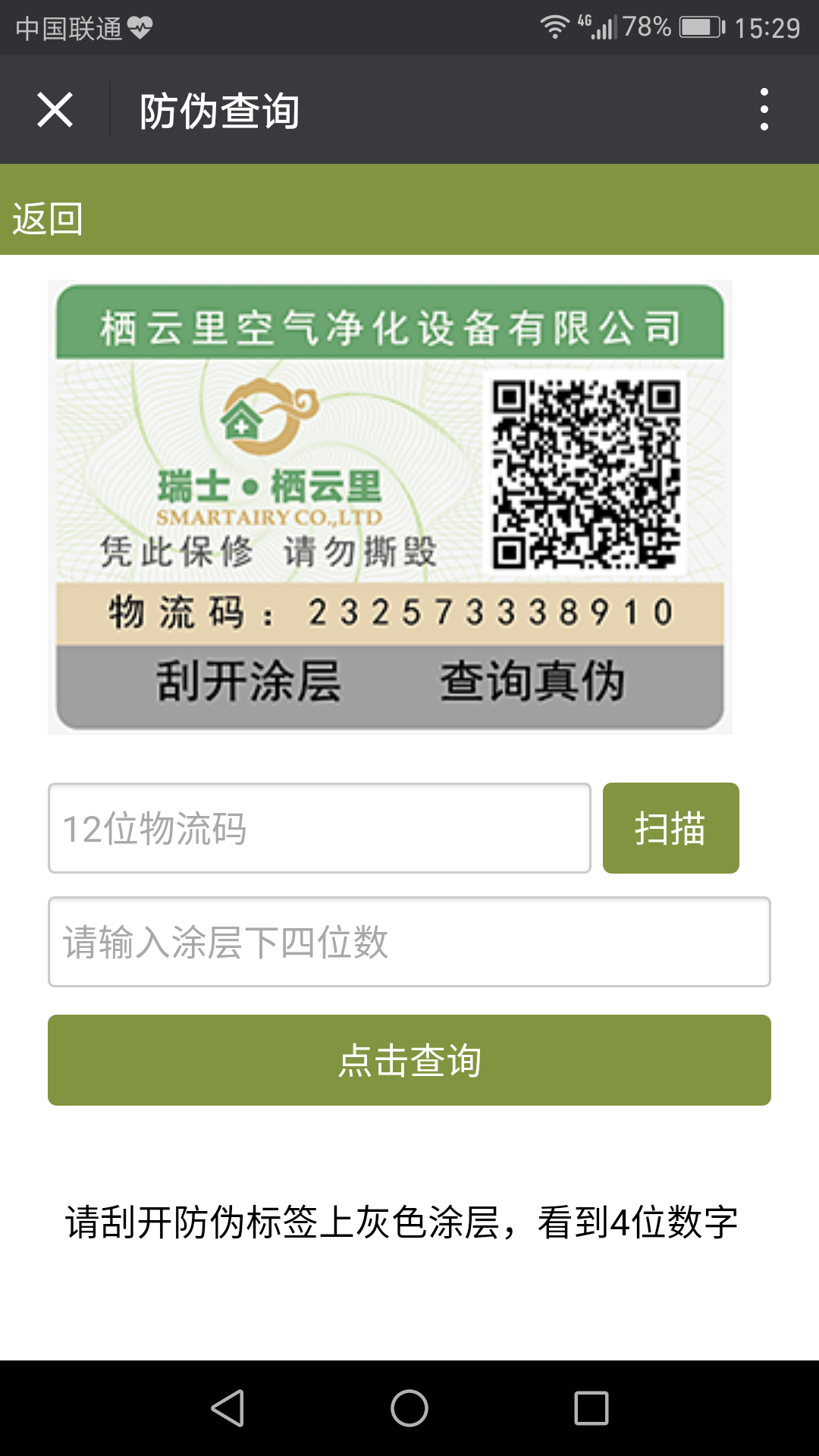This screenshot has width=819, height=1456.
Task: Close the 防伪查询 page with X
Action: click(x=55, y=110)
